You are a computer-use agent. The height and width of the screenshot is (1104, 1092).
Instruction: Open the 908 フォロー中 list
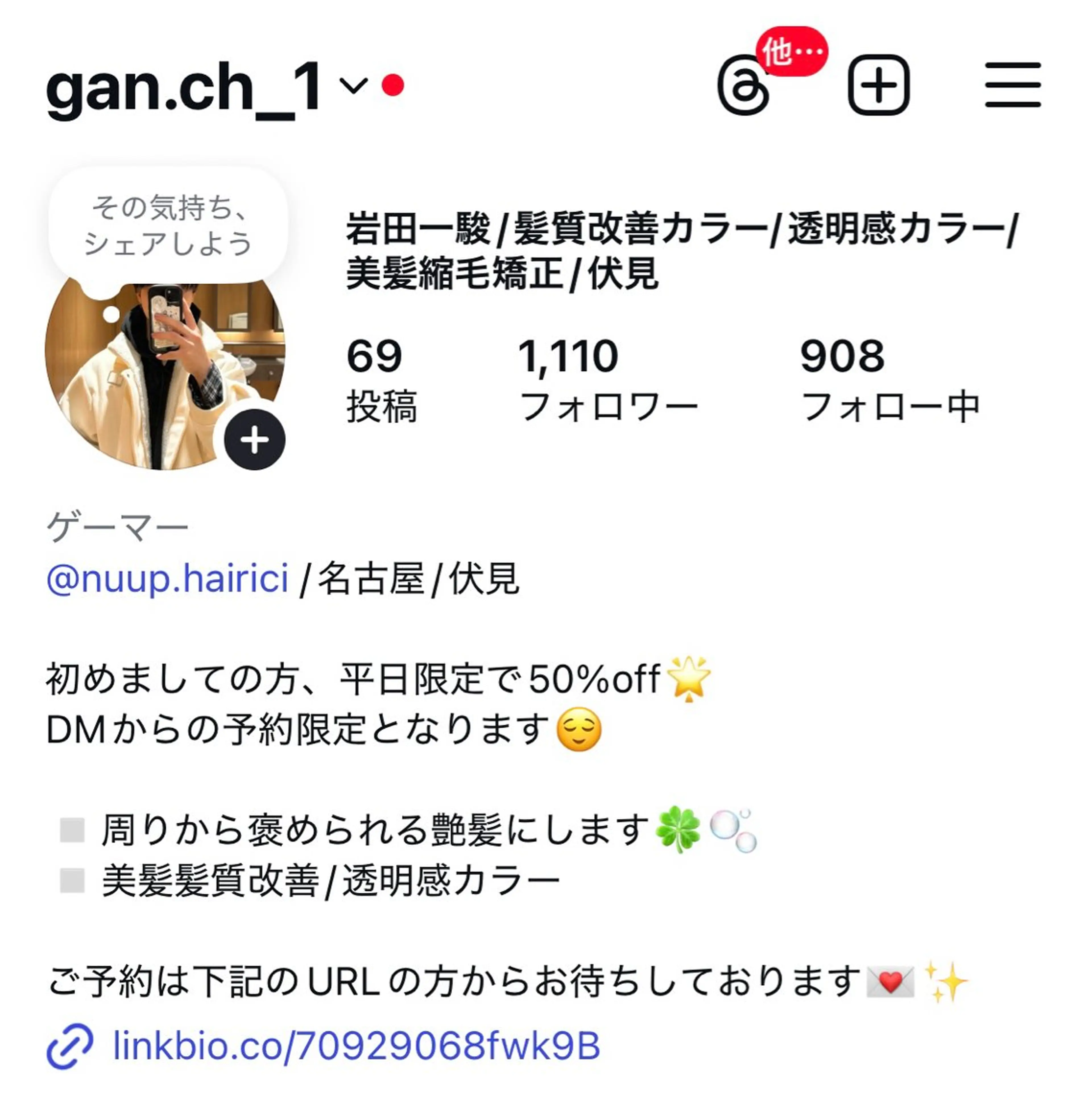coord(889,379)
